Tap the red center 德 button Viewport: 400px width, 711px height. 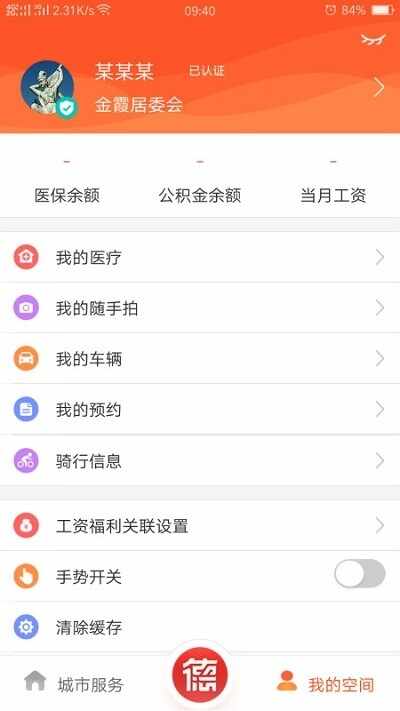coord(200,677)
